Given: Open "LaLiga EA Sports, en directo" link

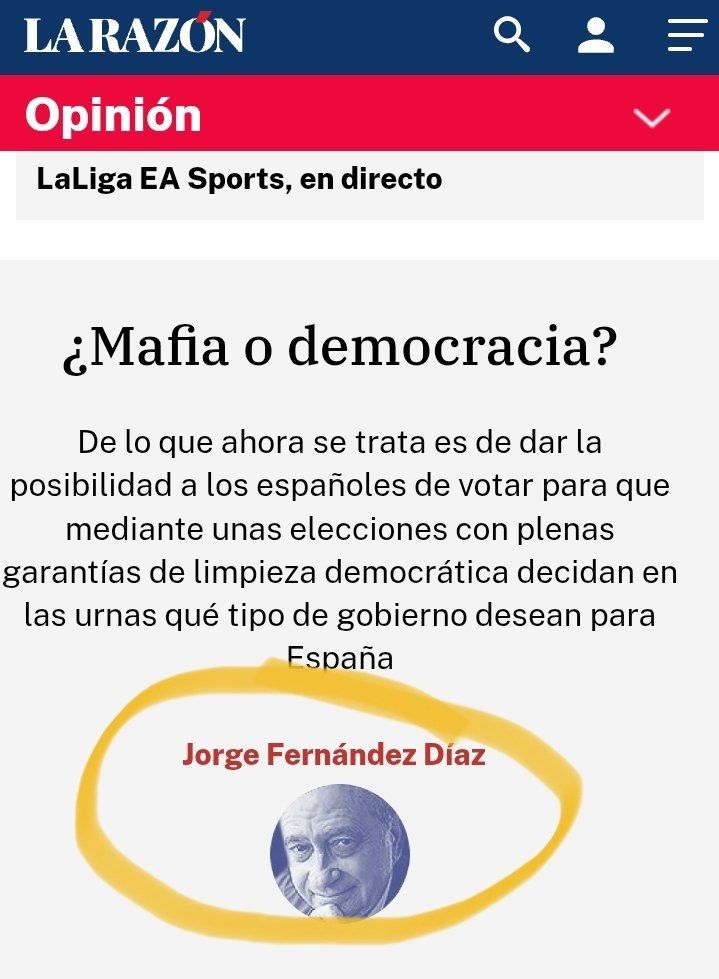Looking at the screenshot, I should coord(239,180).
